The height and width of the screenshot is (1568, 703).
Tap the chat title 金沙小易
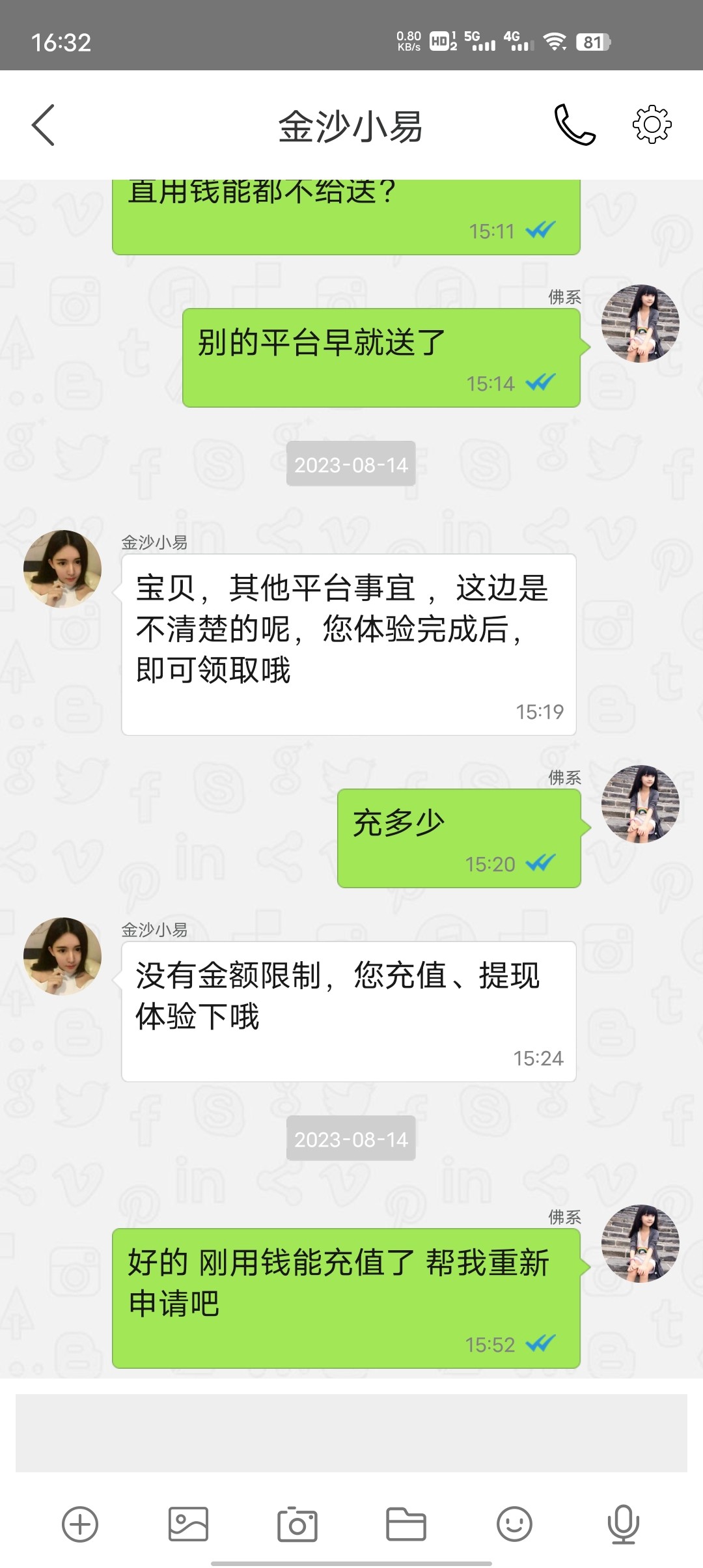tap(351, 124)
